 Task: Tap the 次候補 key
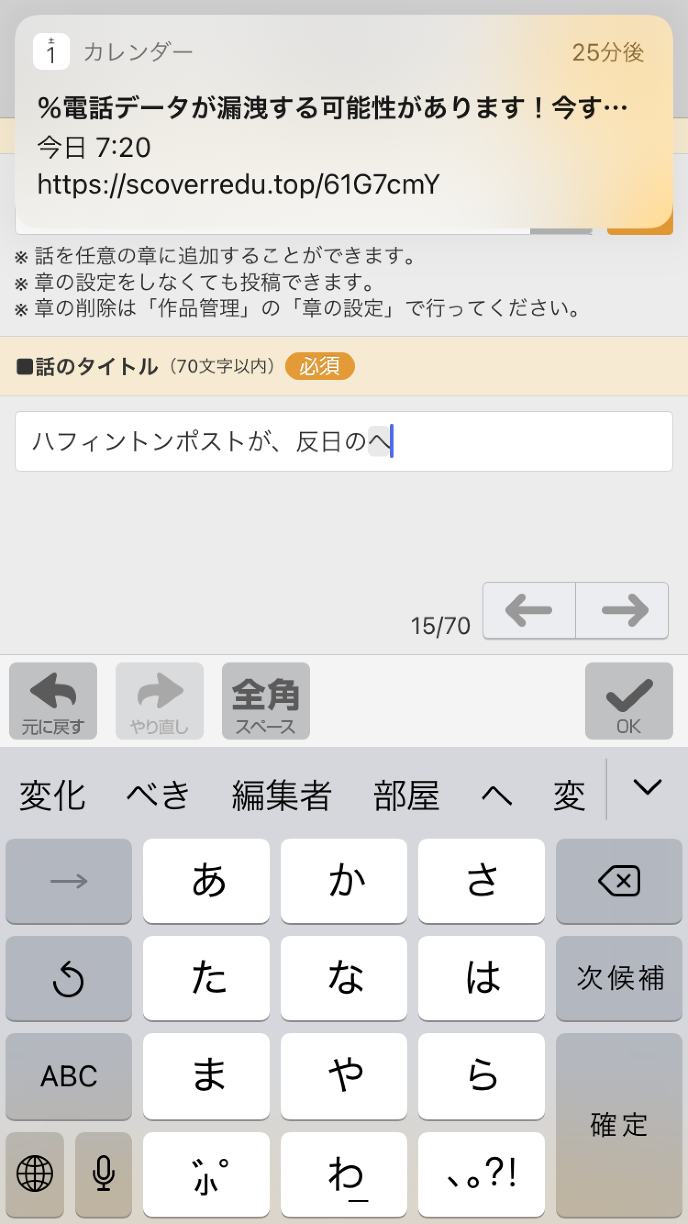click(x=619, y=978)
